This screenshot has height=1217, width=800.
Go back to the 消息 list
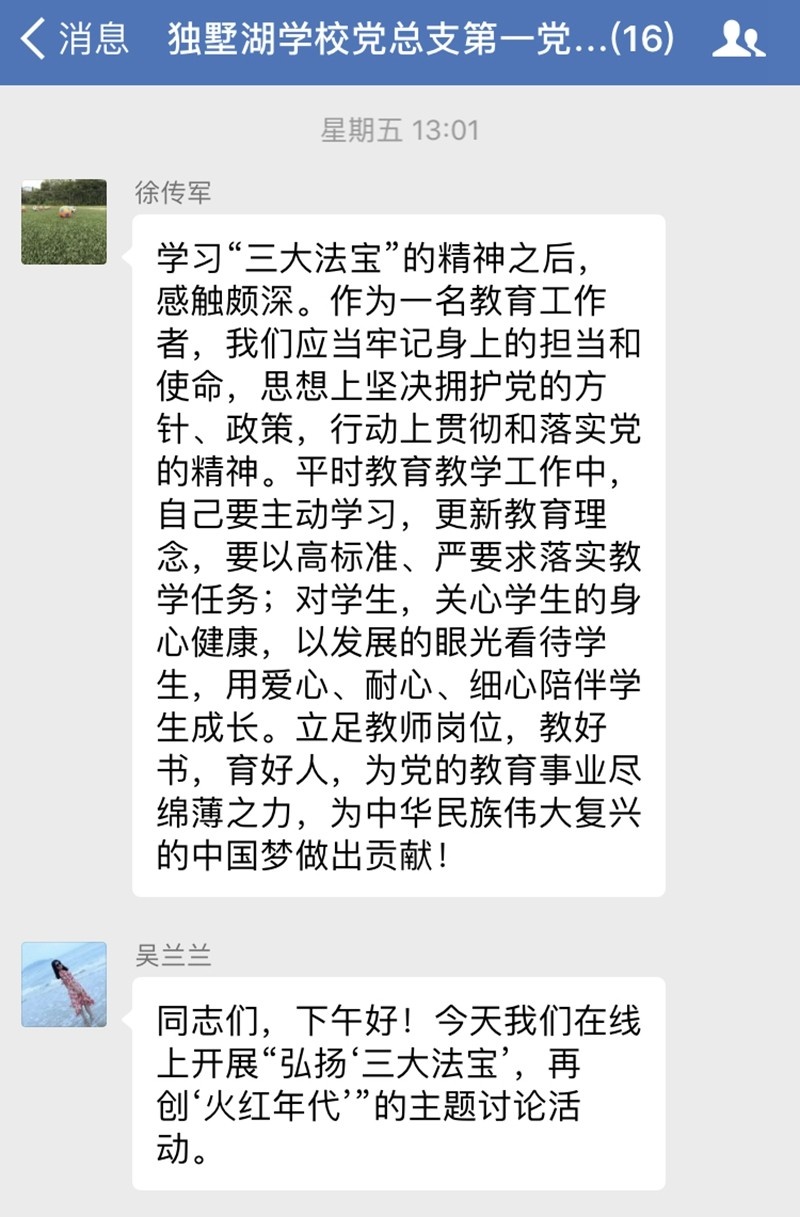75,40
